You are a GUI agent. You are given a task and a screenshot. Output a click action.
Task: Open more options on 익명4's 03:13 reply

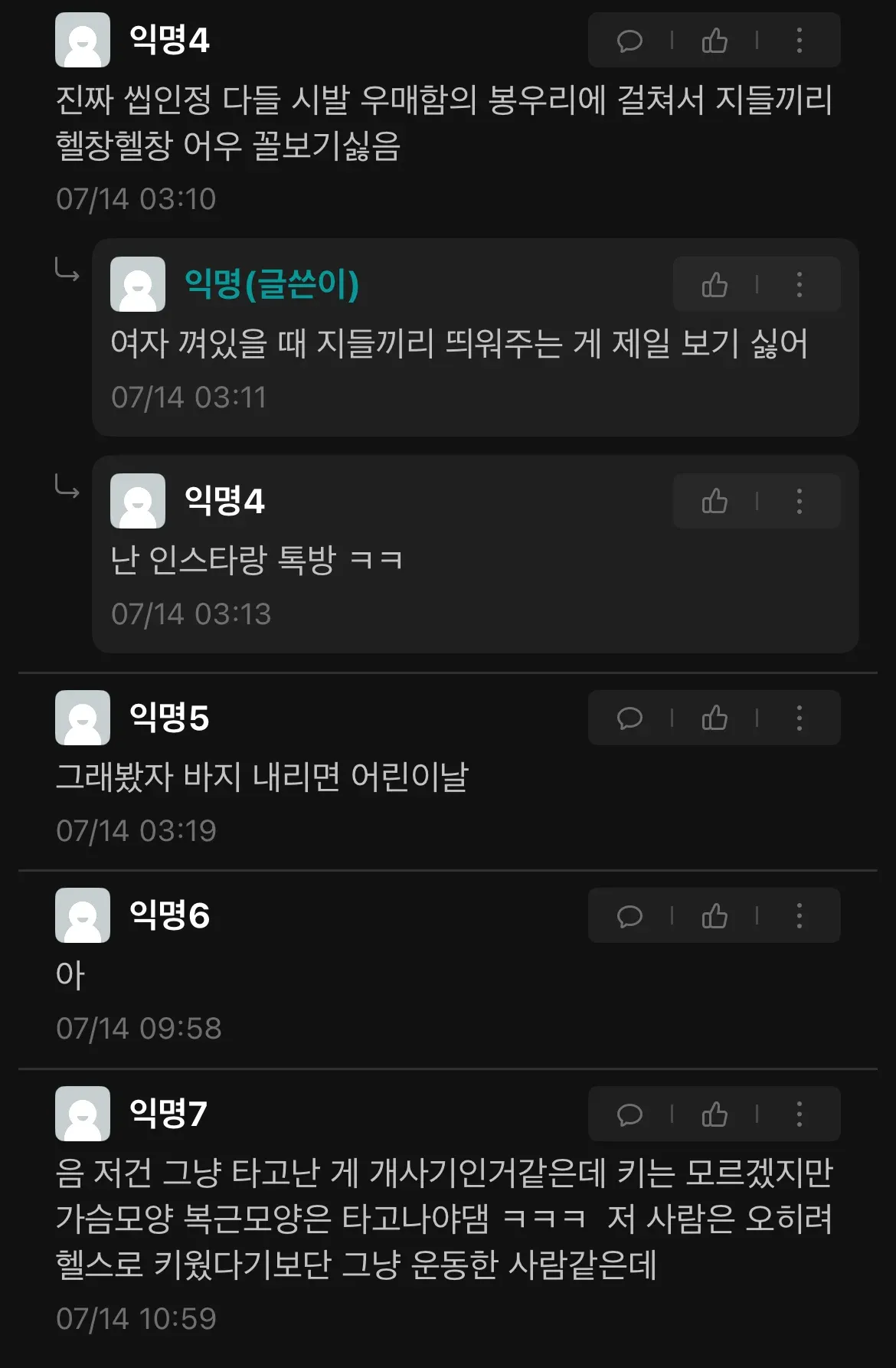799,502
